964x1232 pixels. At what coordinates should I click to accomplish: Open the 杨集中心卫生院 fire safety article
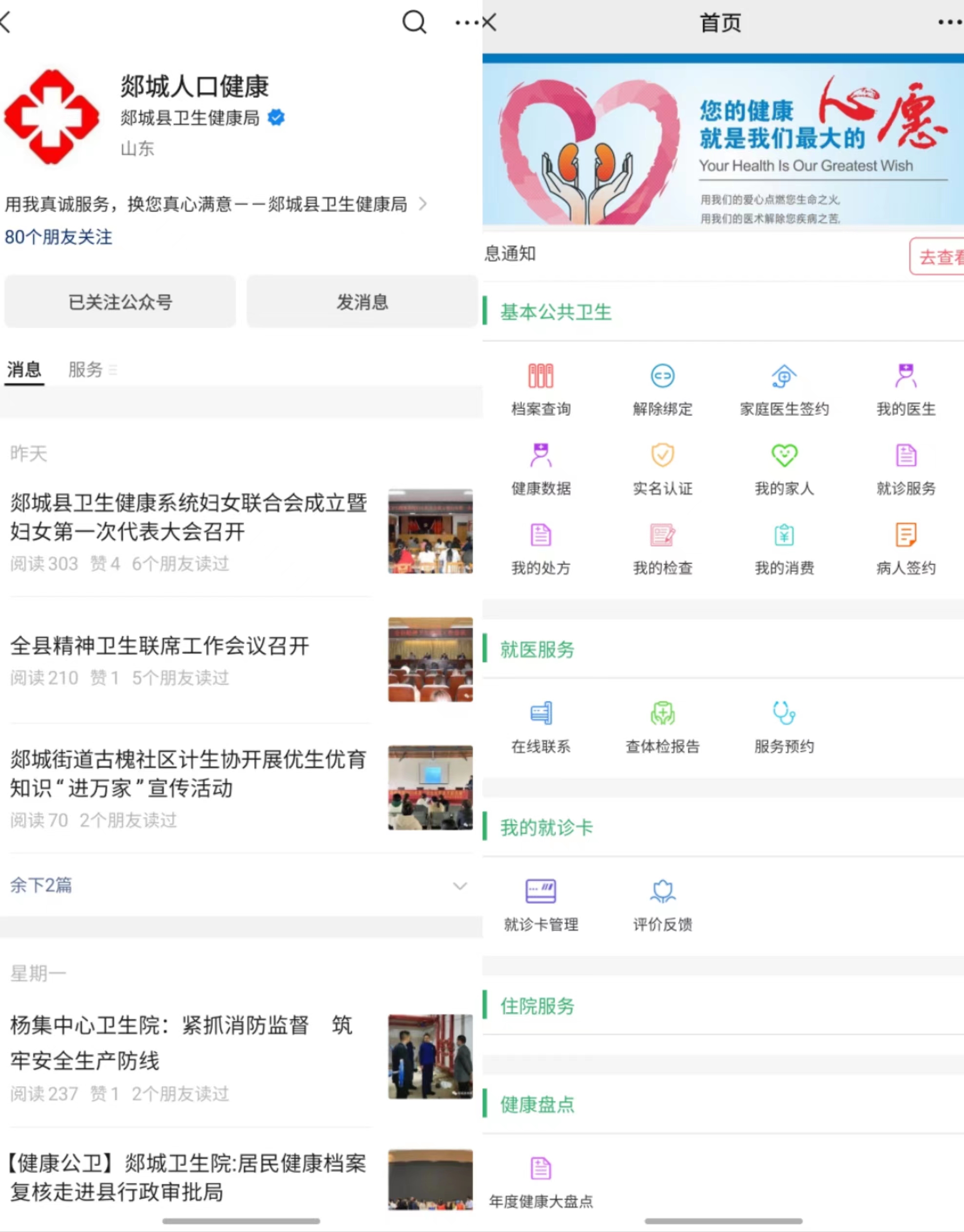point(181,1042)
